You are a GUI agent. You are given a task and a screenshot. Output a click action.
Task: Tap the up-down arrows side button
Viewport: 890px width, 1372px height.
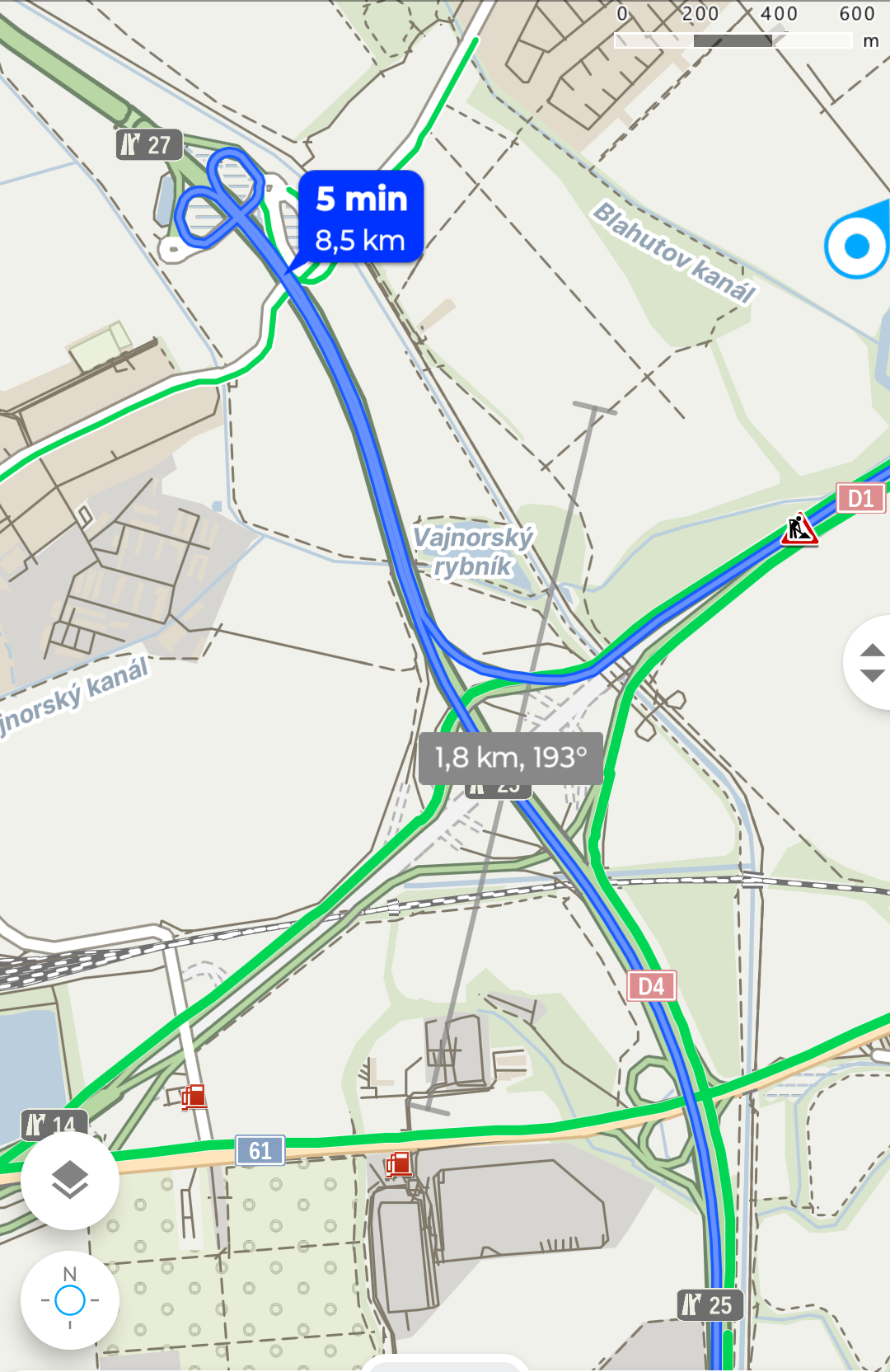[871, 663]
